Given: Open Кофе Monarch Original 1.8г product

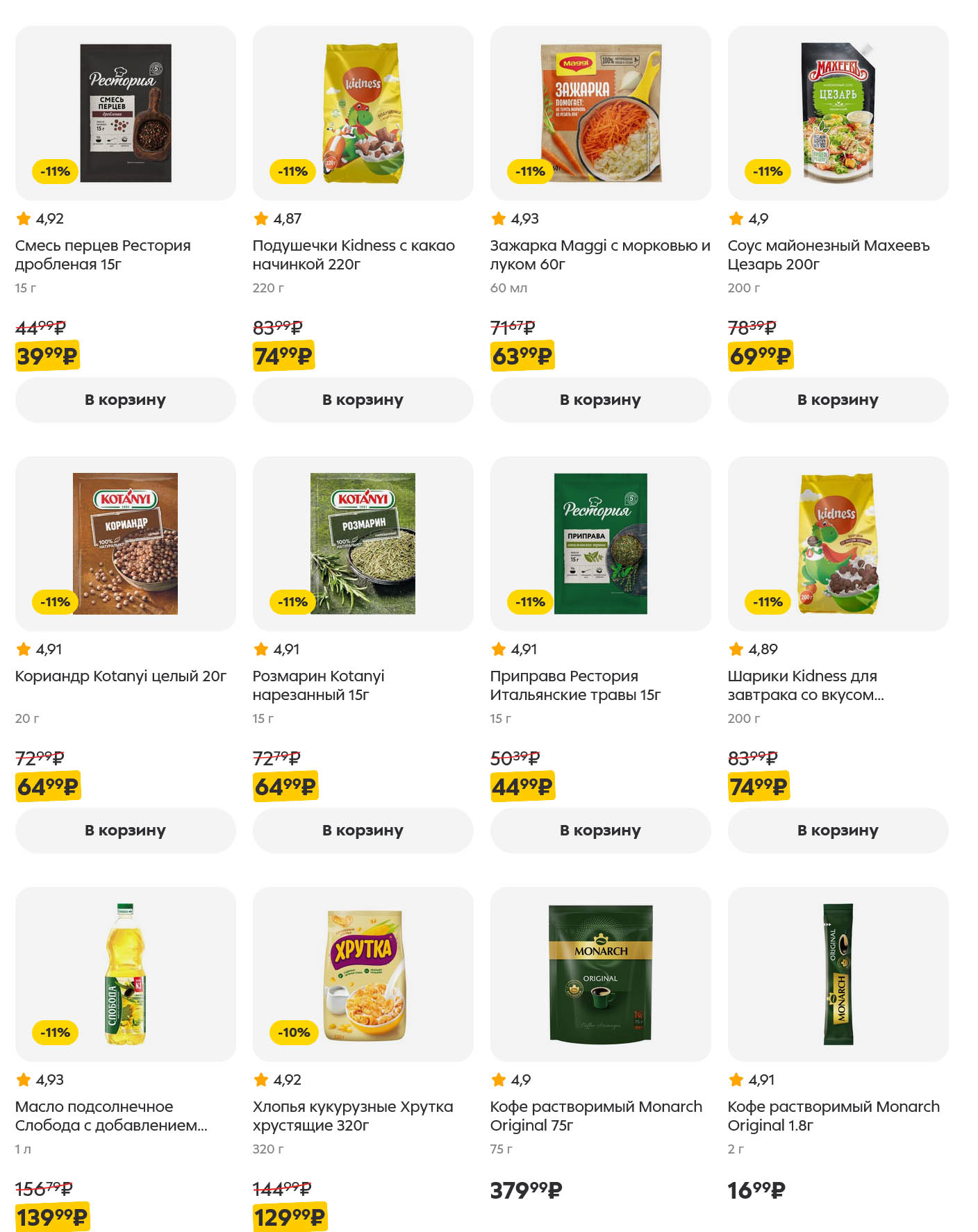Looking at the screenshot, I should 833,1115.
